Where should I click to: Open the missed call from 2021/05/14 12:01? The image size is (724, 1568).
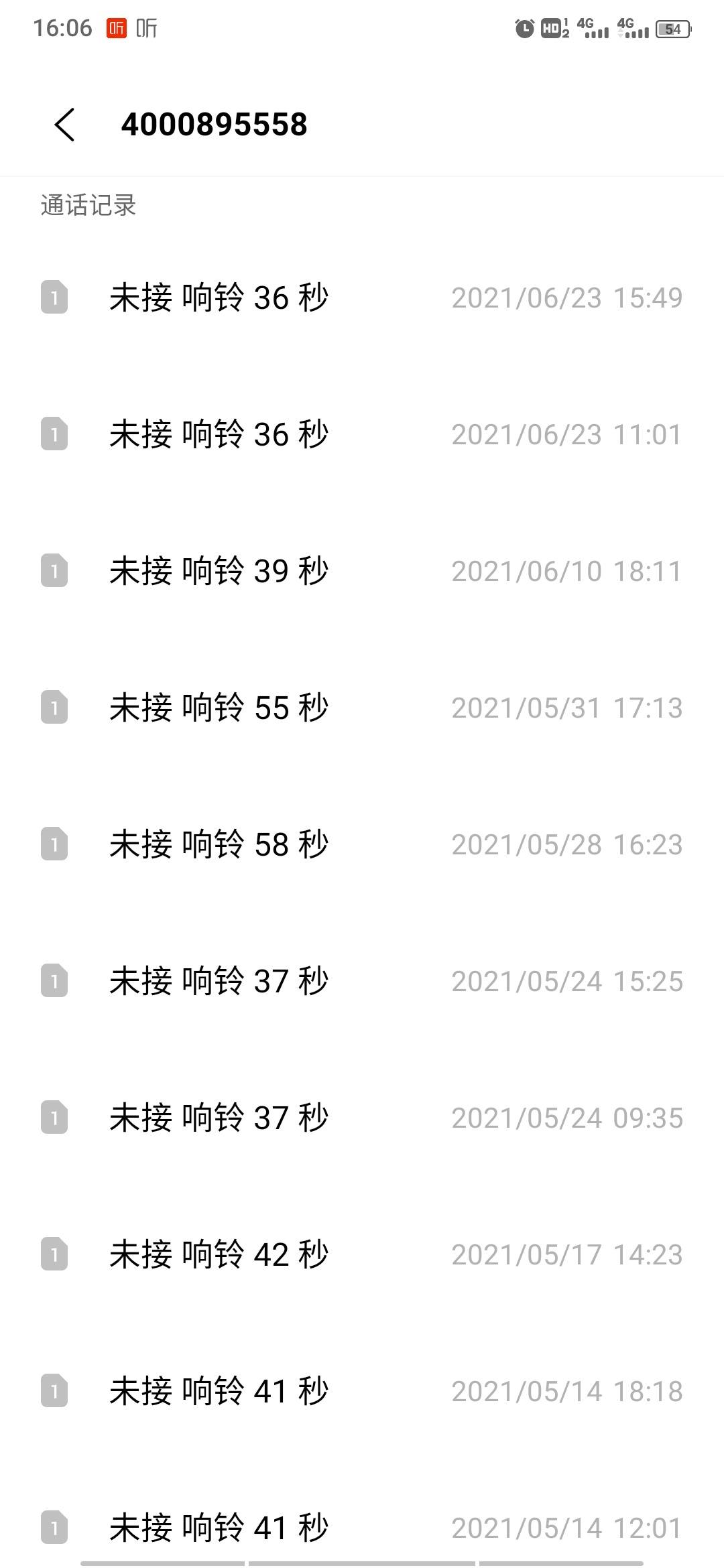click(362, 1521)
